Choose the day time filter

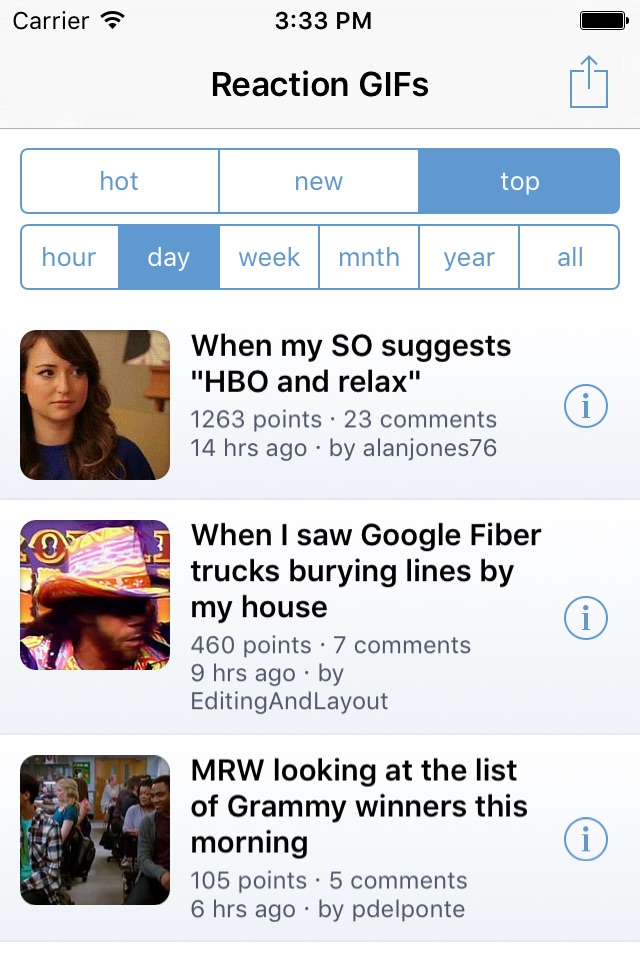[x=168, y=257]
